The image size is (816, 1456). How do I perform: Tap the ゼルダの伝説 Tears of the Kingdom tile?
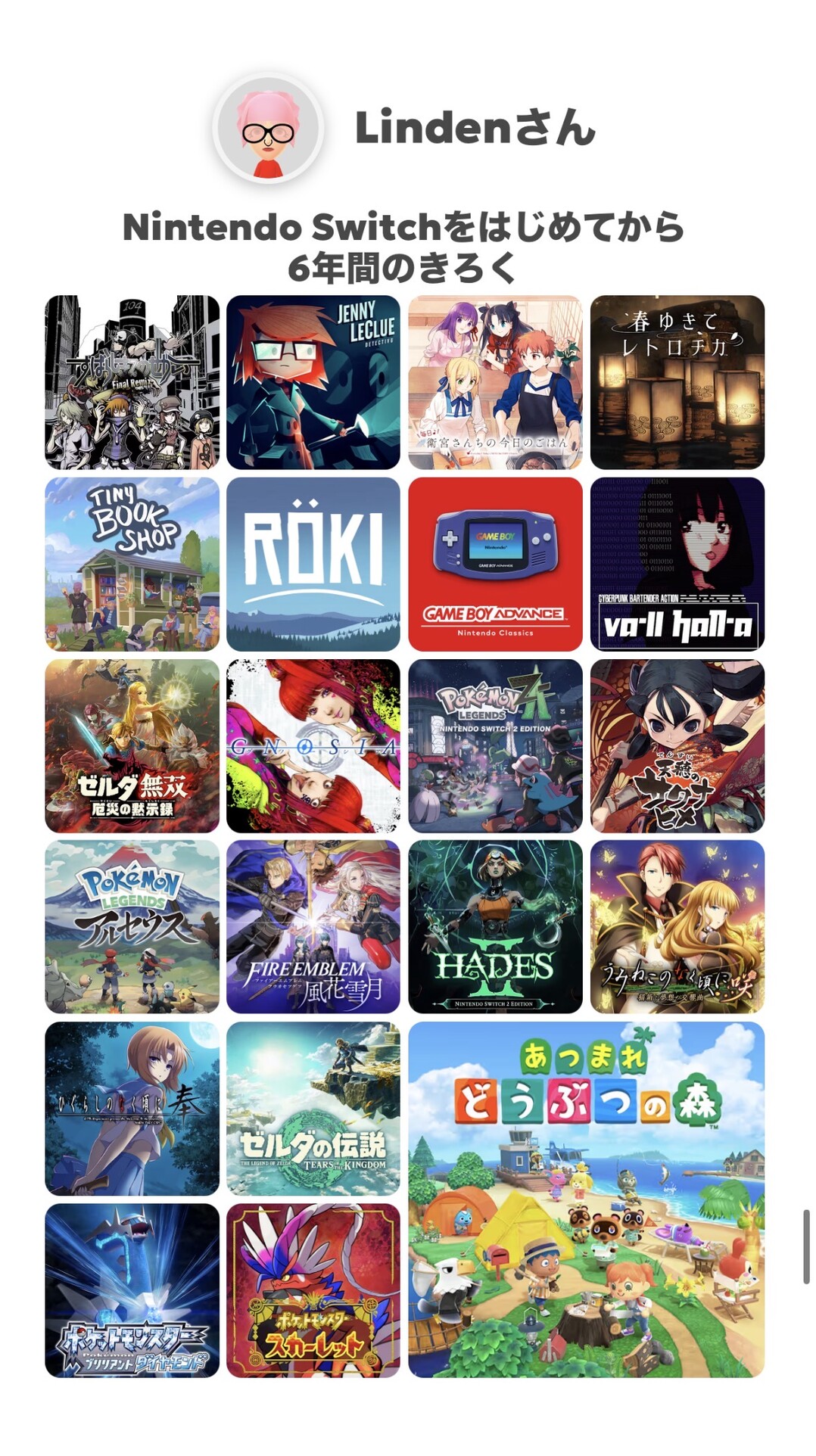313,1108
